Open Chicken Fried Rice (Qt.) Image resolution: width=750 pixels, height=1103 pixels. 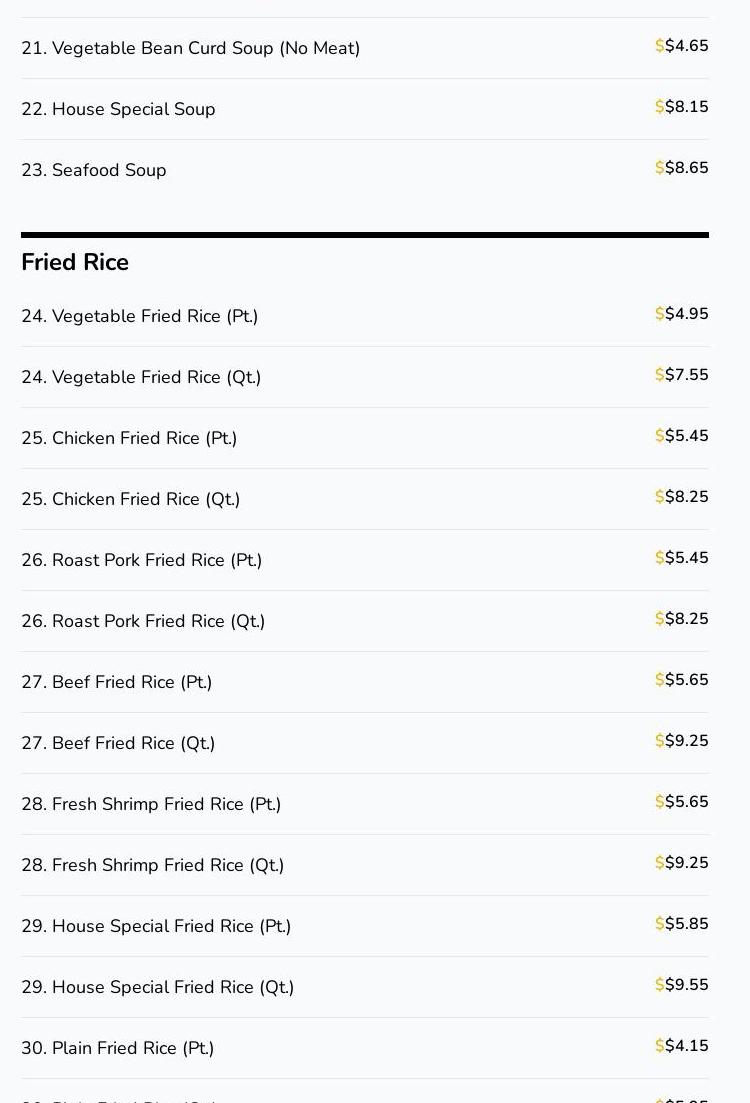click(130, 499)
